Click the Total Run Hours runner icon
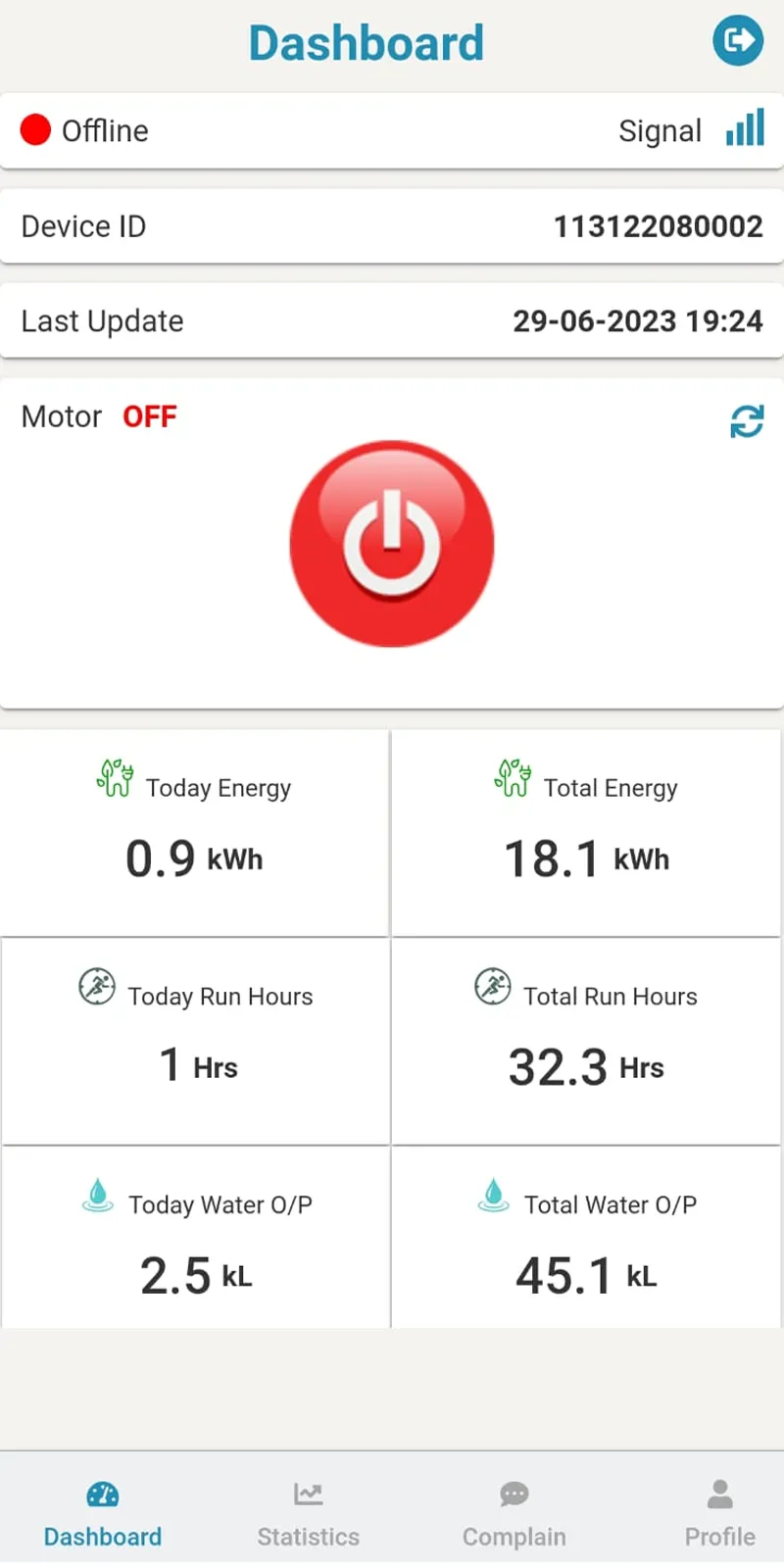Screen dimensions: 784x1568 [x=493, y=988]
